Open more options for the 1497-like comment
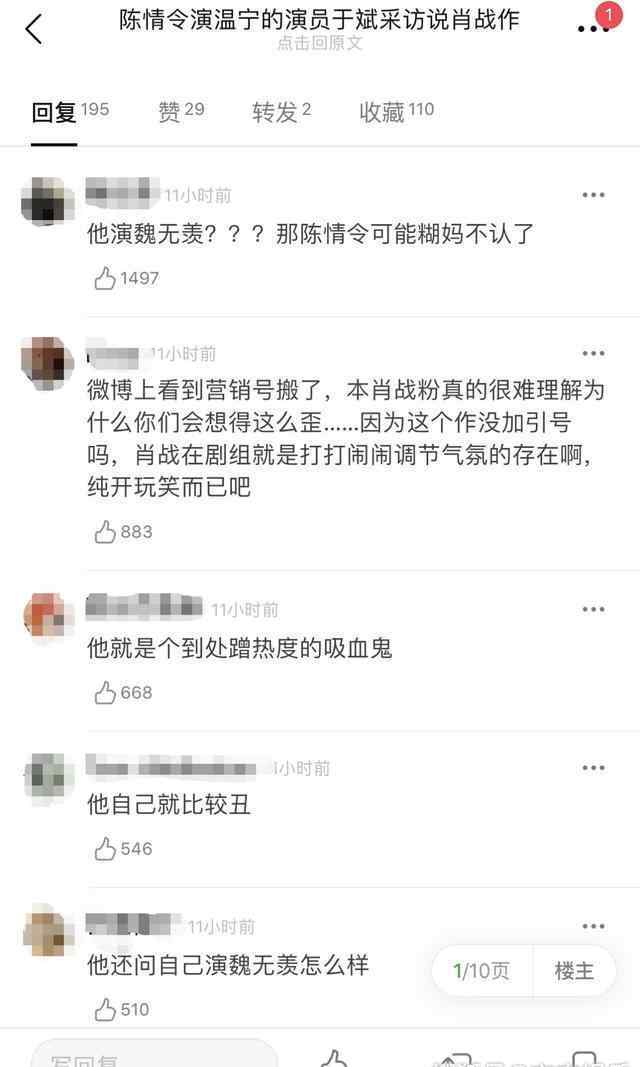Image resolution: width=640 pixels, height=1067 pixels. point(593,195)
